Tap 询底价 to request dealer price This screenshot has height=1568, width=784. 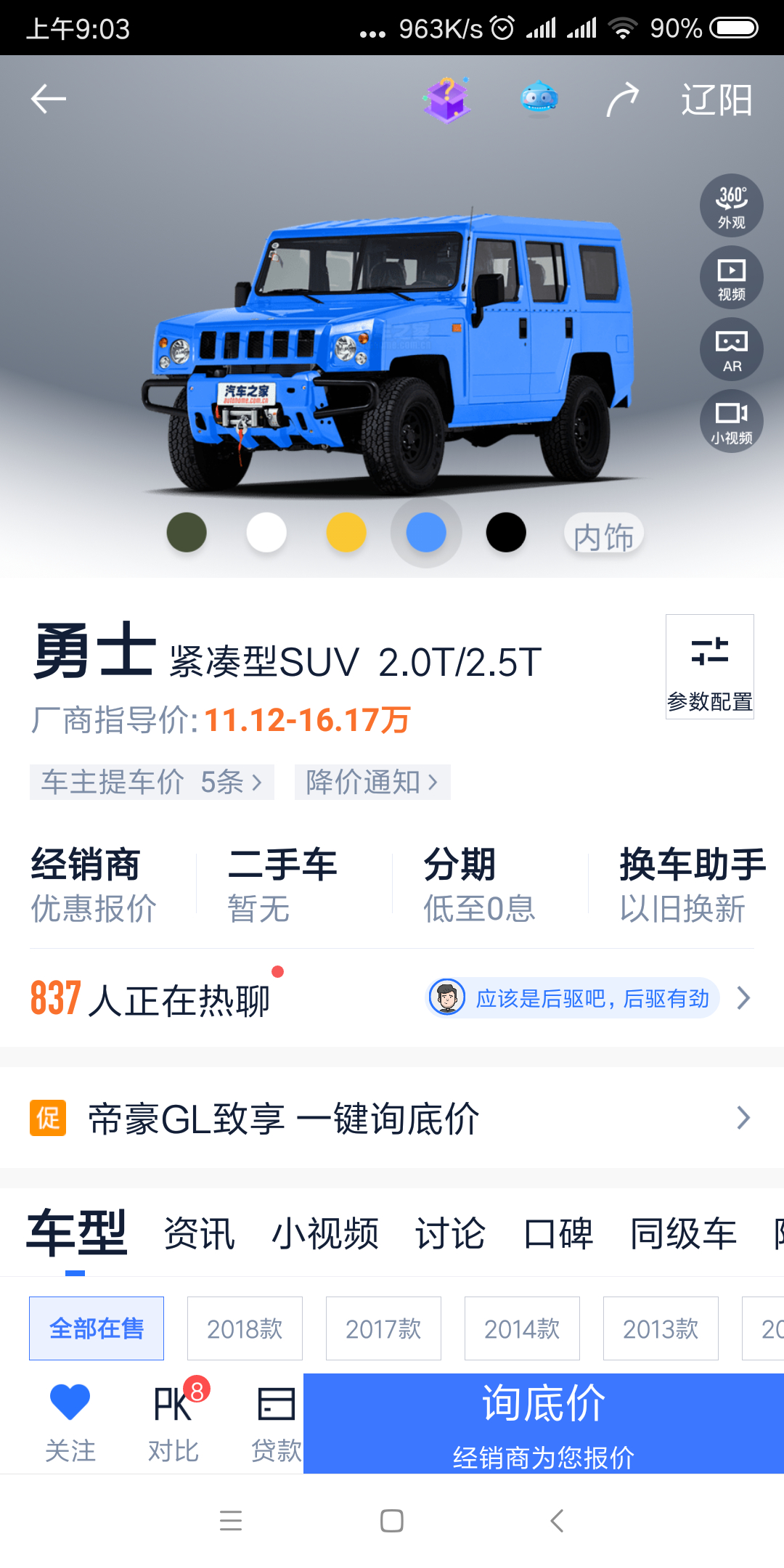pos(543,1423)
